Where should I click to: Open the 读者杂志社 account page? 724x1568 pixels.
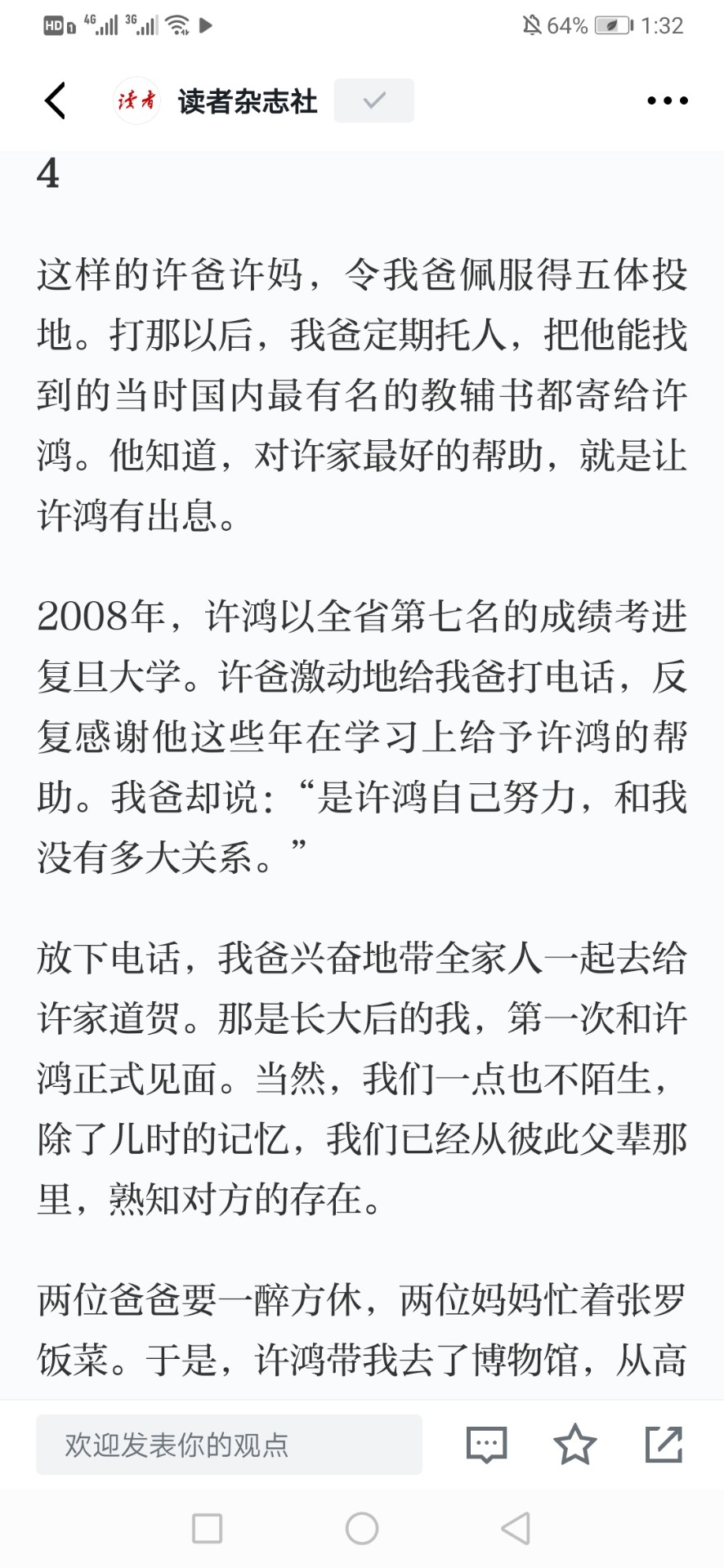coord(248,101)
